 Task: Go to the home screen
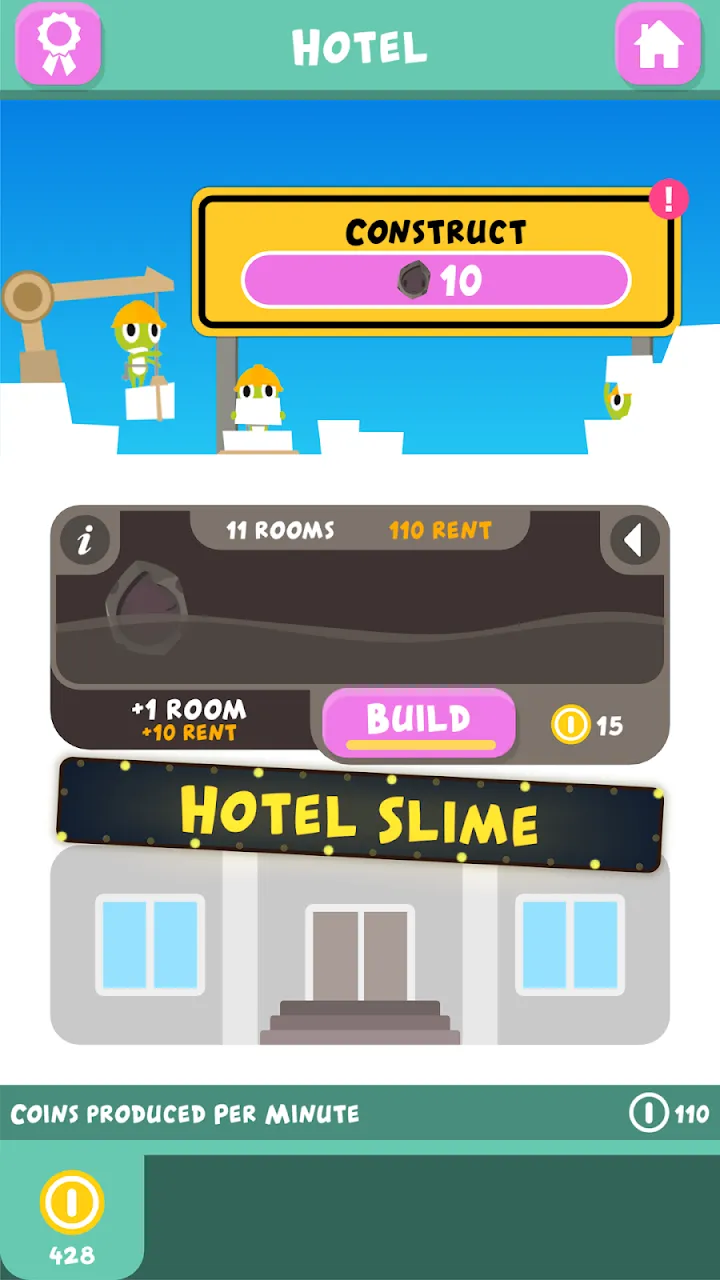[x=657, y=44]
